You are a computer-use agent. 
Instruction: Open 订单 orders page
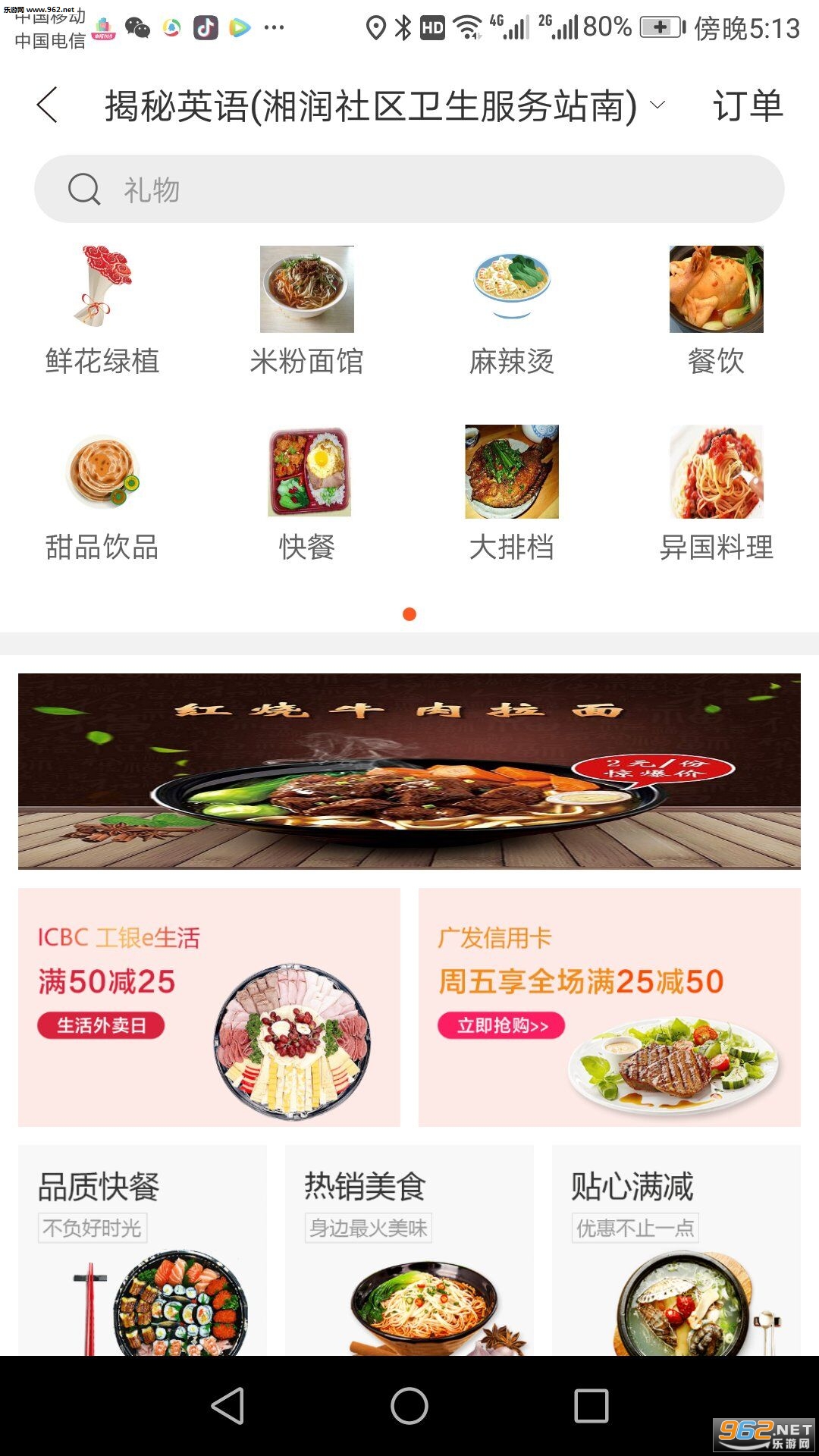coord(747,105)
